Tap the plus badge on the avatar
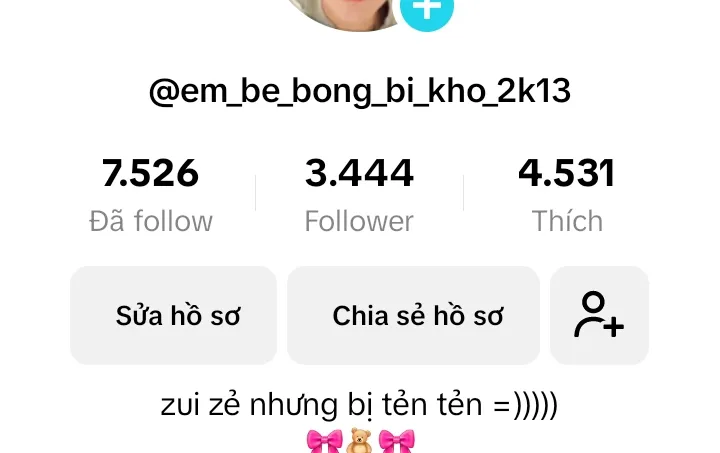Screen dimensions: 720x453 pos(427,10)
